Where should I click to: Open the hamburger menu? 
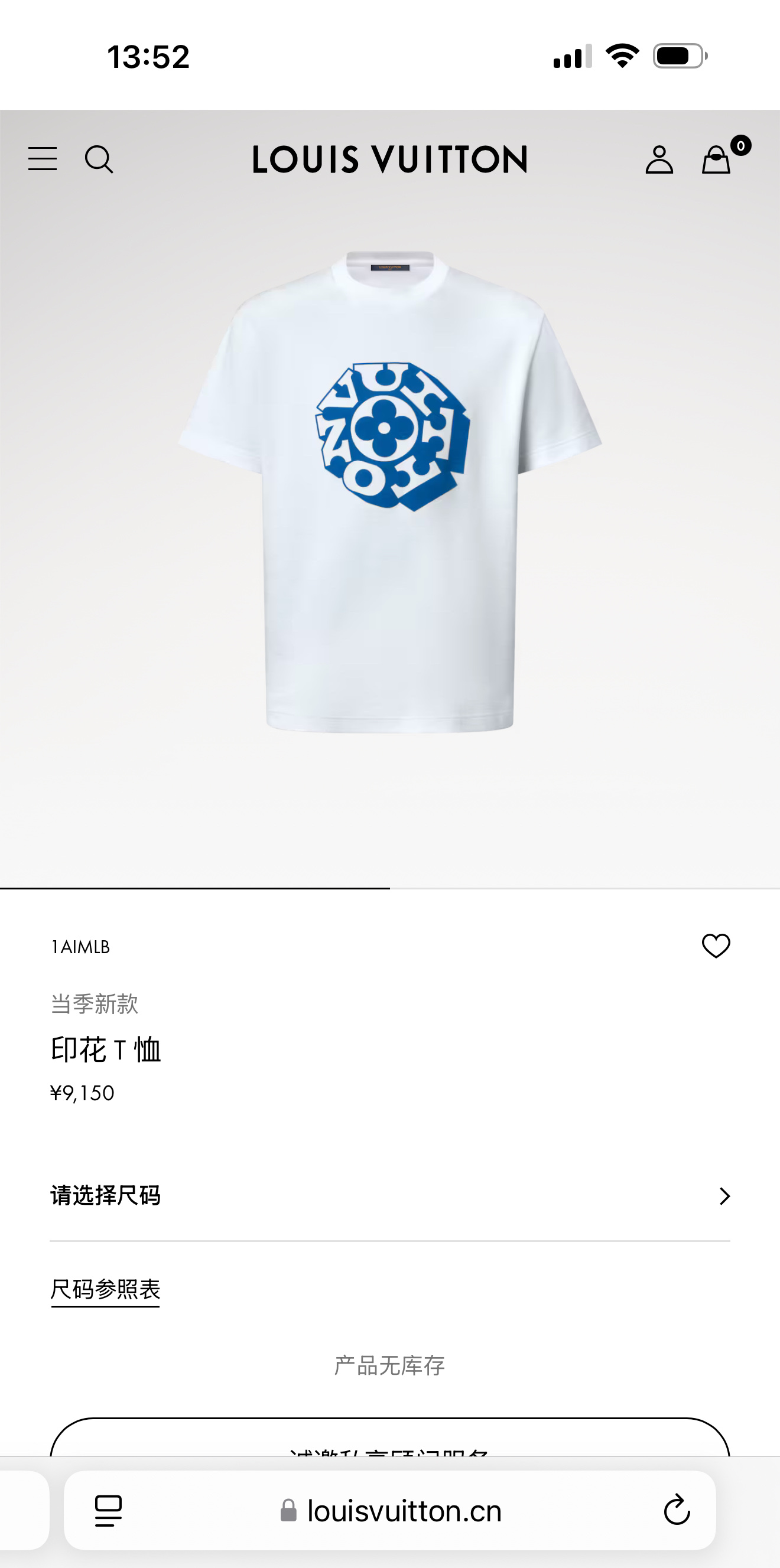coord(43,159)
